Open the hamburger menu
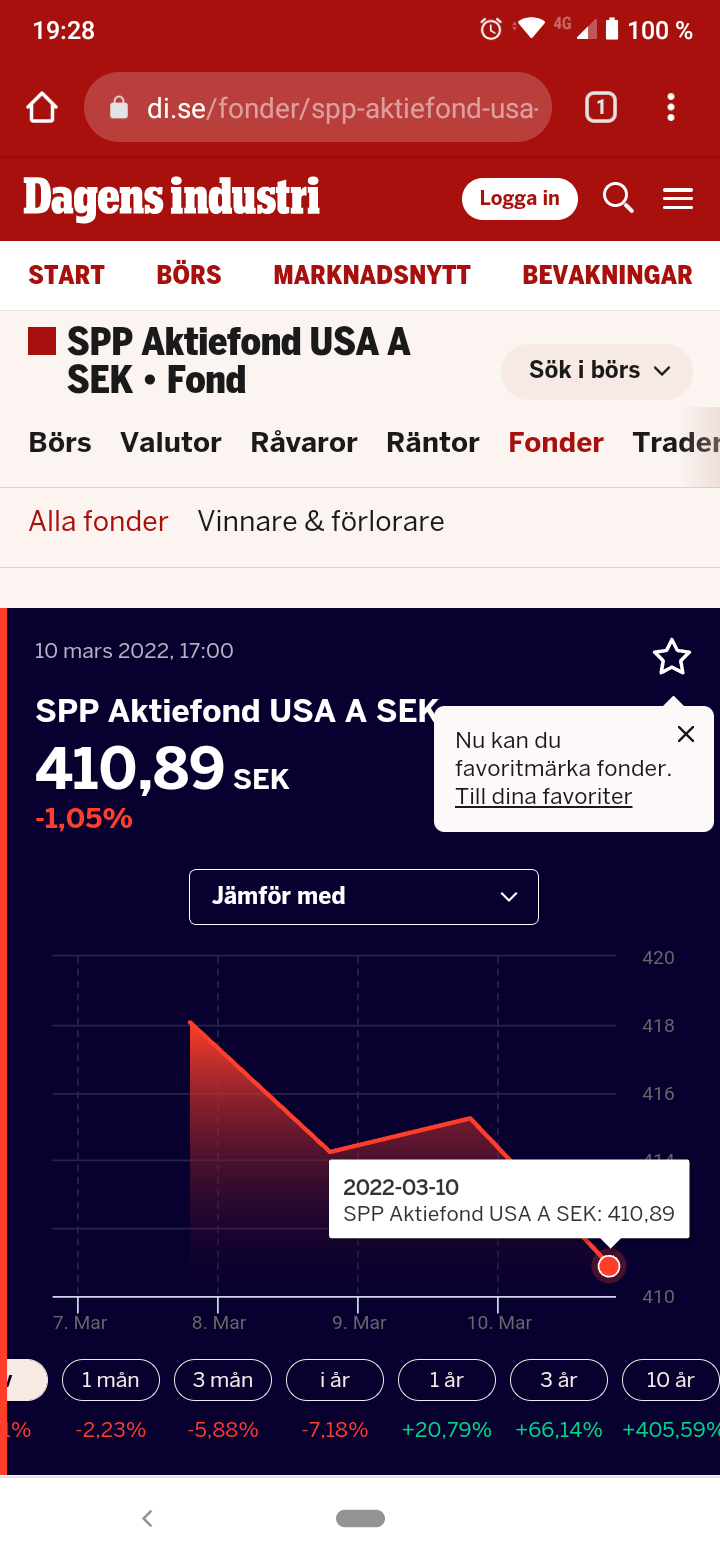The width and height of the screenshot is (720, 1560). [x=678, y=199]
